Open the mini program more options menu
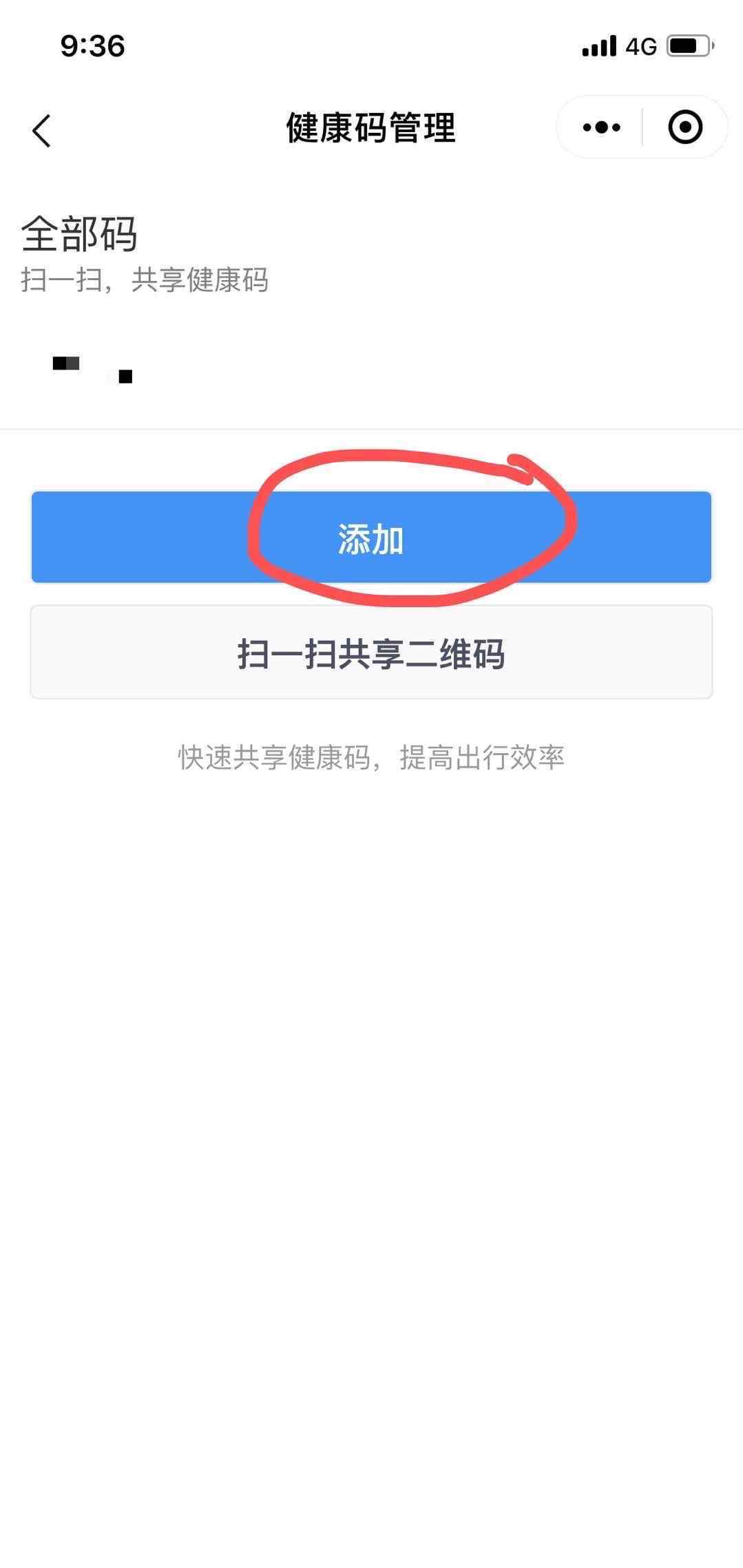 click(601, 127)
